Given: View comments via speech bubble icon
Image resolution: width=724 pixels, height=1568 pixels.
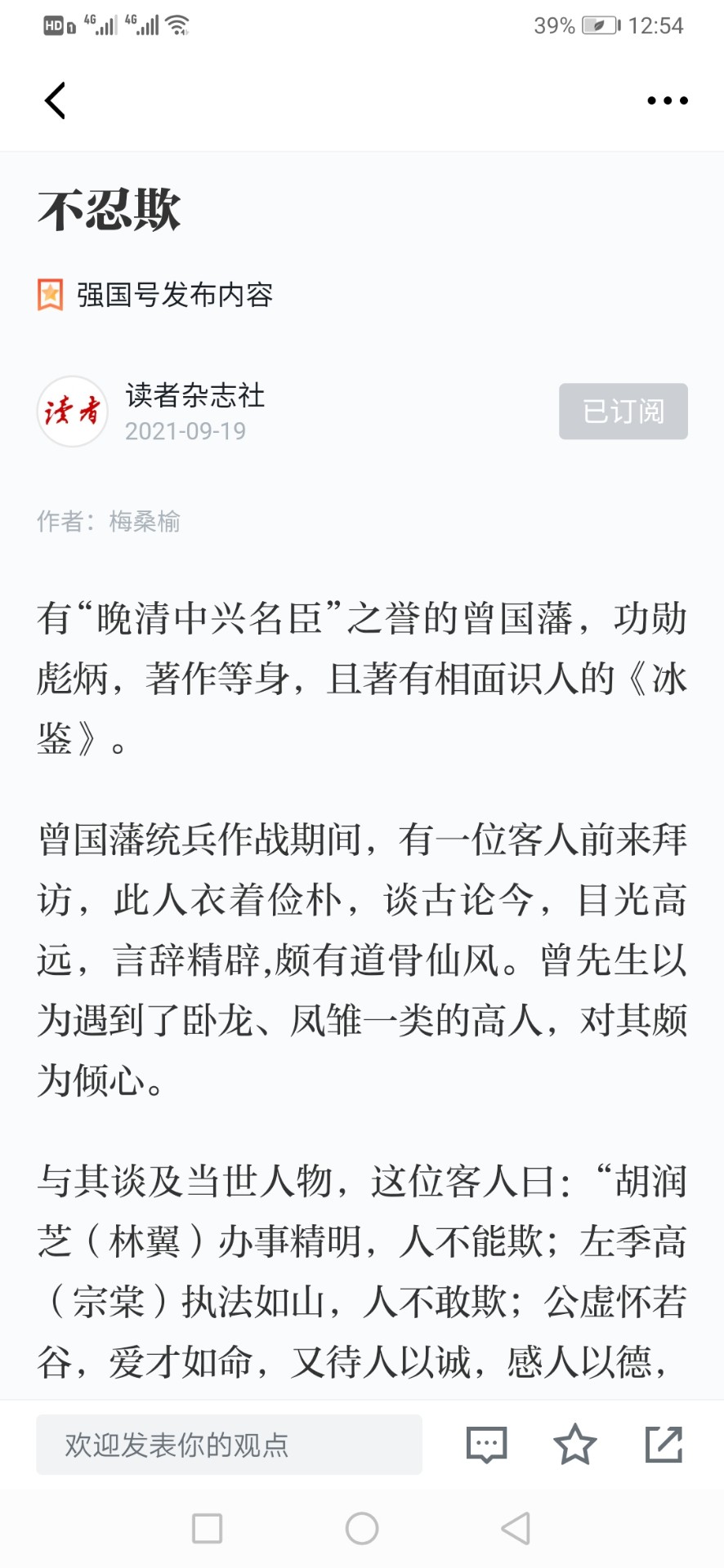Looking at the screenshot, I should click(x=487, y=1445).
